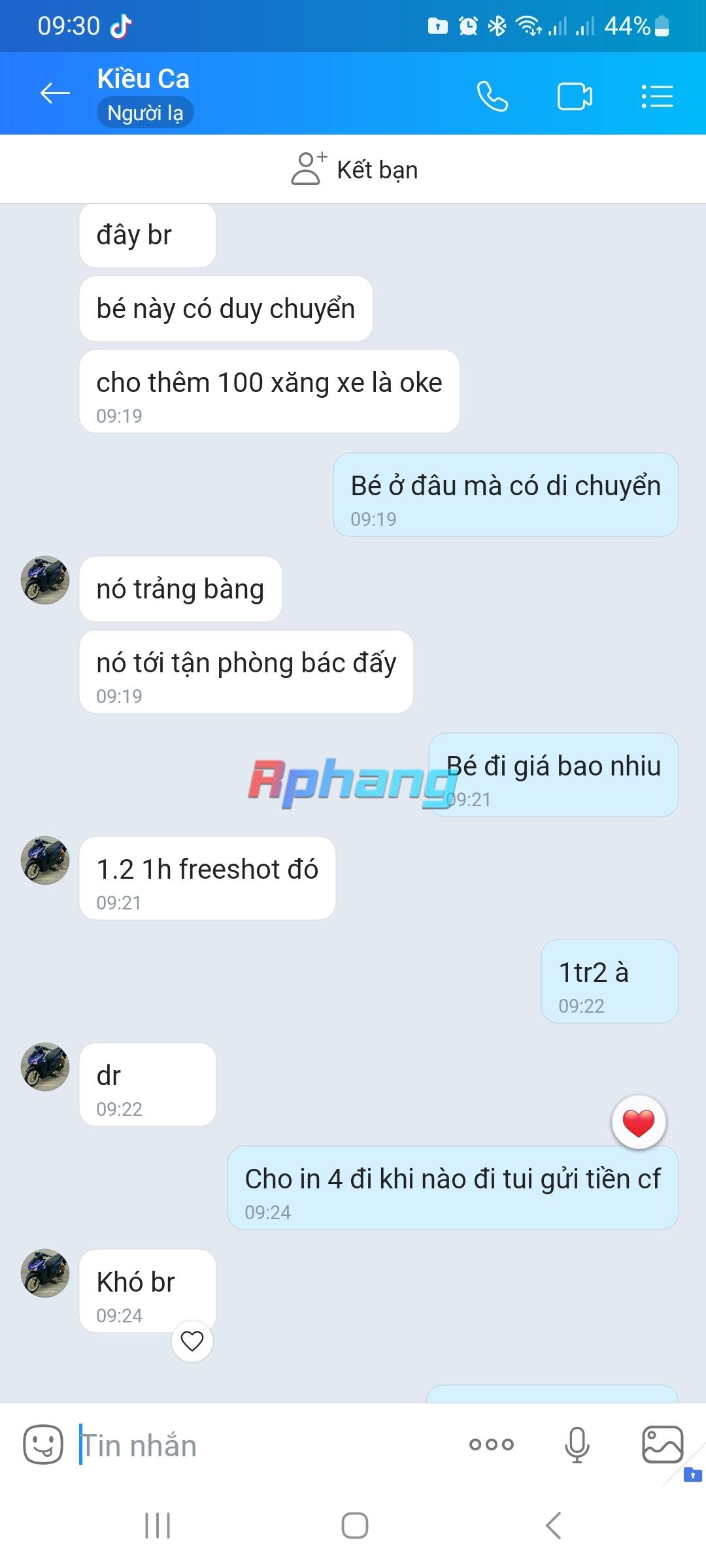This screenshot has height=1568, width=706.
Task: Go to the home screen
Action: 354,1526
